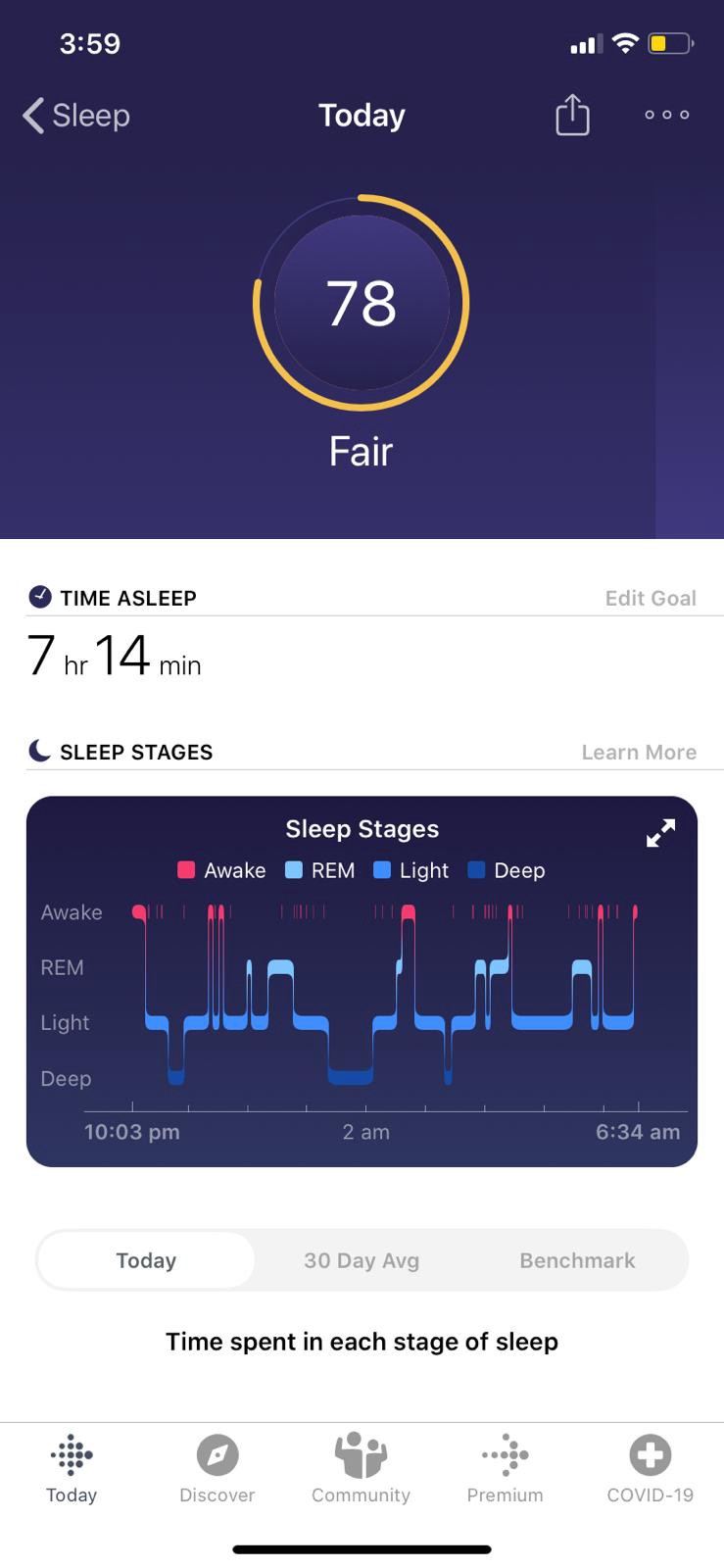Tap the share icon at top right
This screenshot has width=724, height=1568.
(x=571, y=115)
